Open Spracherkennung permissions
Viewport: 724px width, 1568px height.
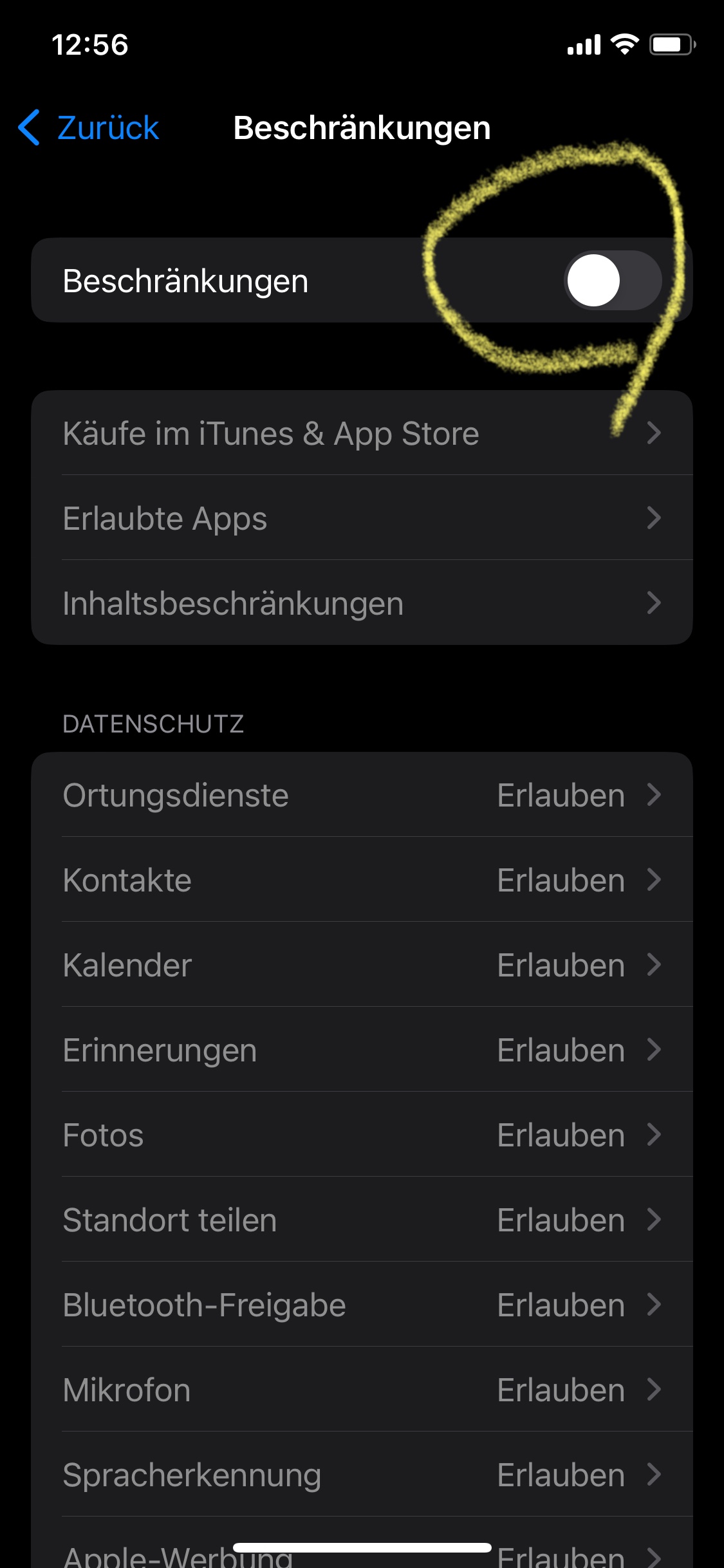pyautogui.click(x=362, y=1475)
